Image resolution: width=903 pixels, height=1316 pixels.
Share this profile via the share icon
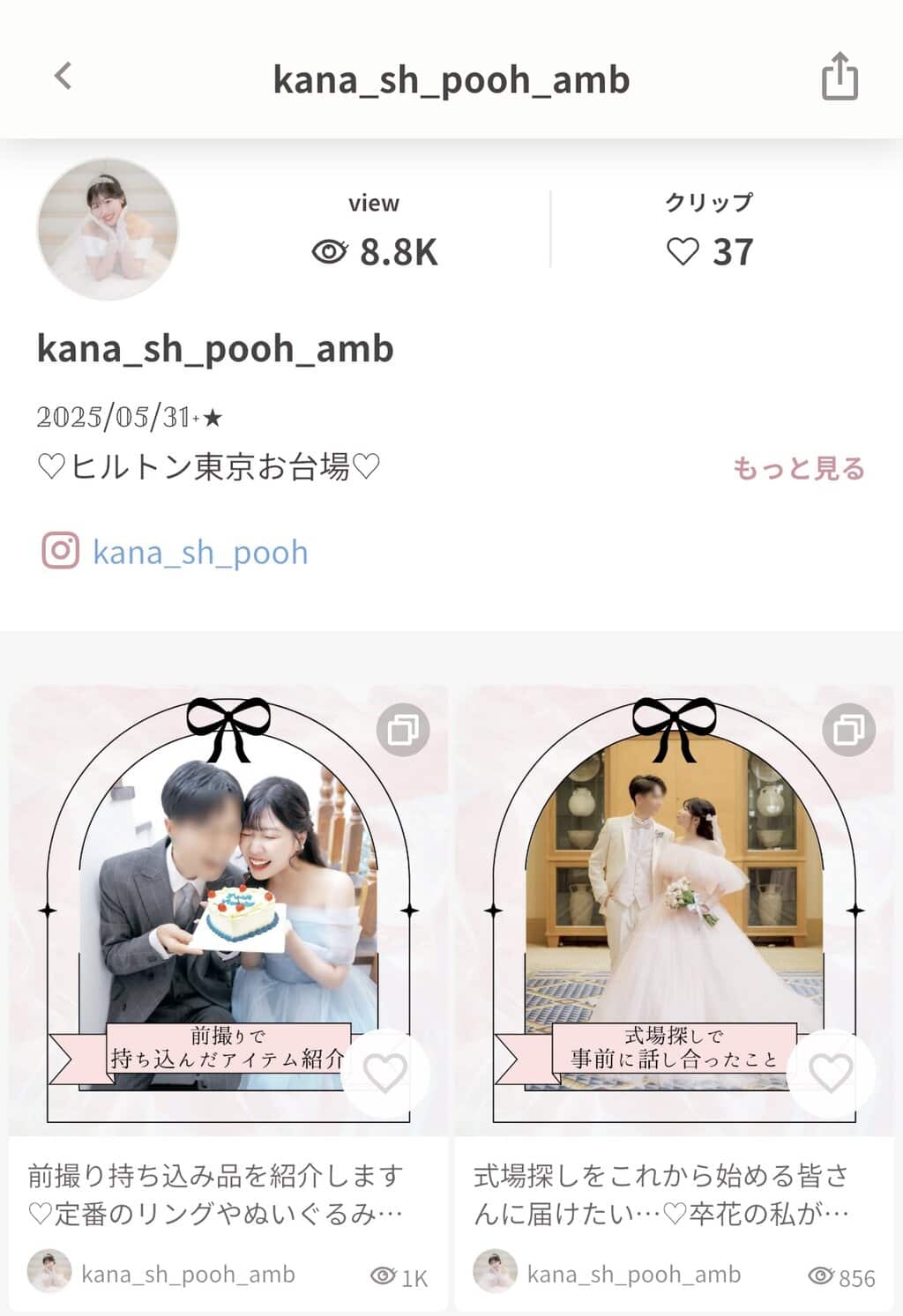pyautogui.click(x=839, y=77)
